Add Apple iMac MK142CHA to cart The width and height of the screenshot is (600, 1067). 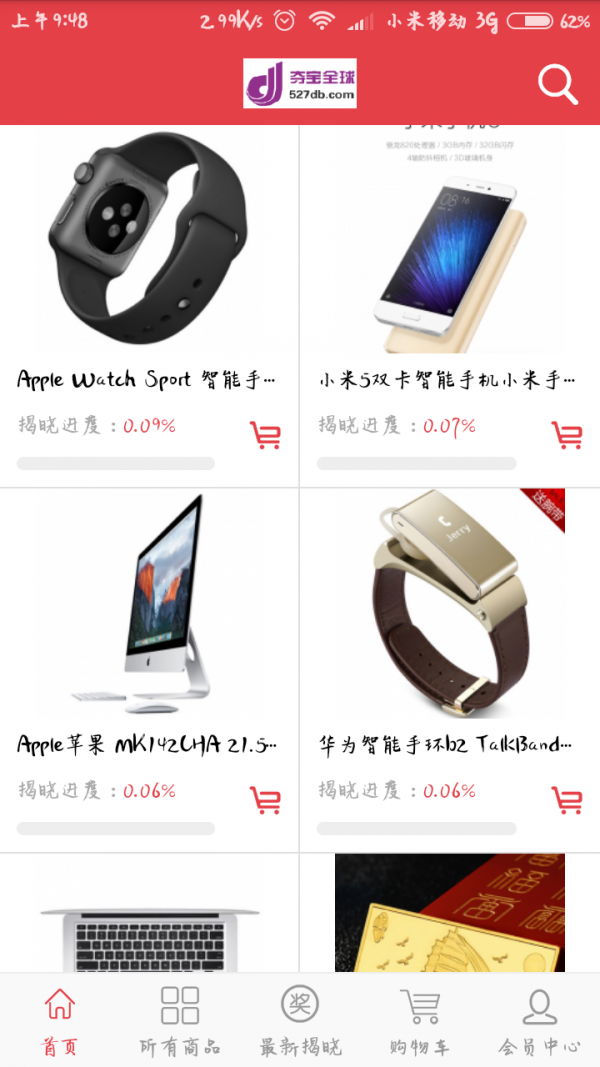point(265,800)
